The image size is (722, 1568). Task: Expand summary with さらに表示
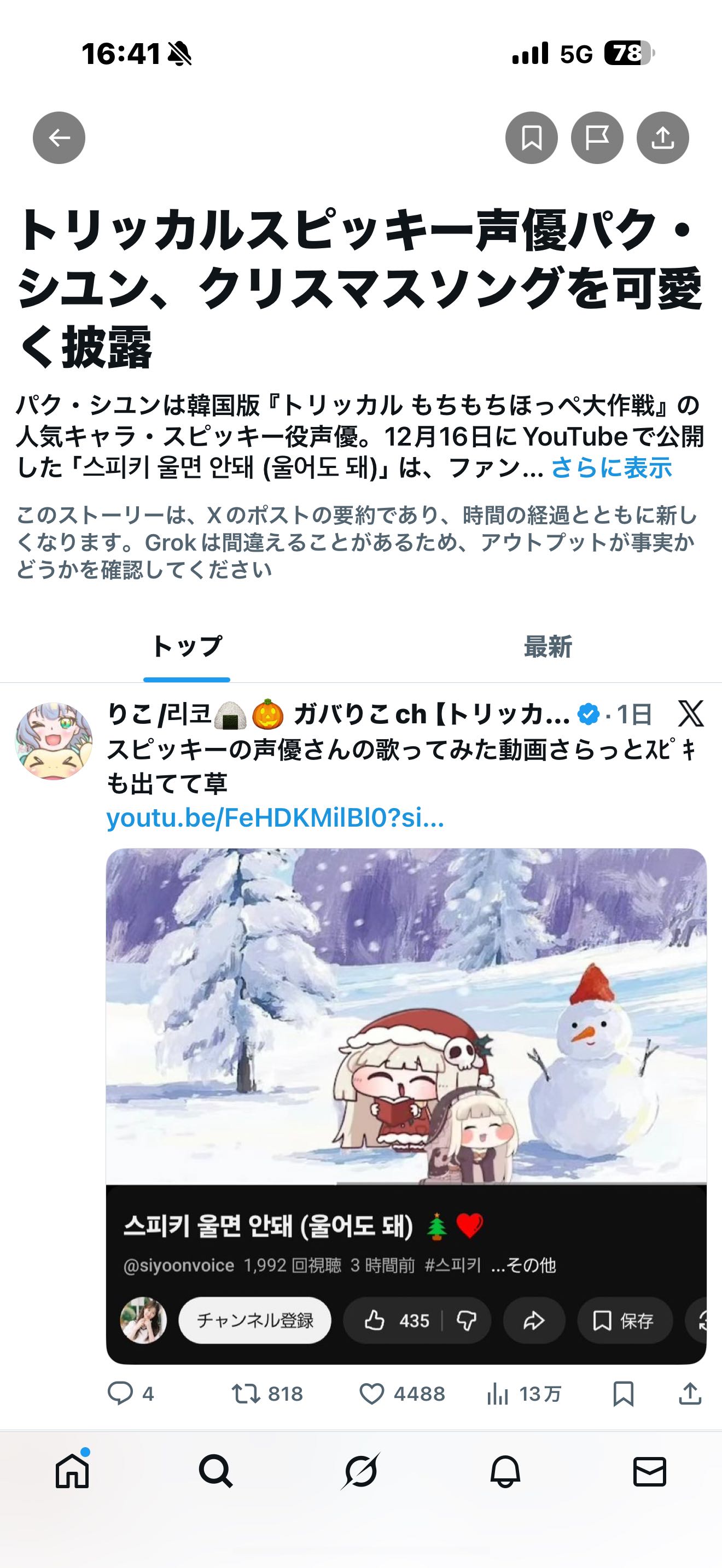tap(611, 468)
